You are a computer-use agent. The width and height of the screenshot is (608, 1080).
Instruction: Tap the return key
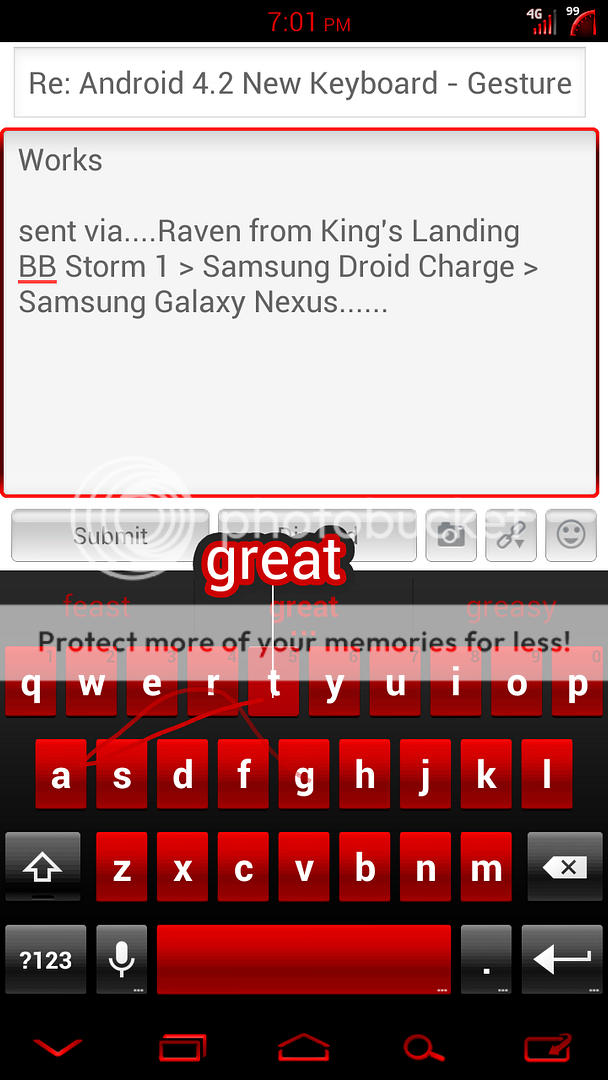[x=563, y=959]
